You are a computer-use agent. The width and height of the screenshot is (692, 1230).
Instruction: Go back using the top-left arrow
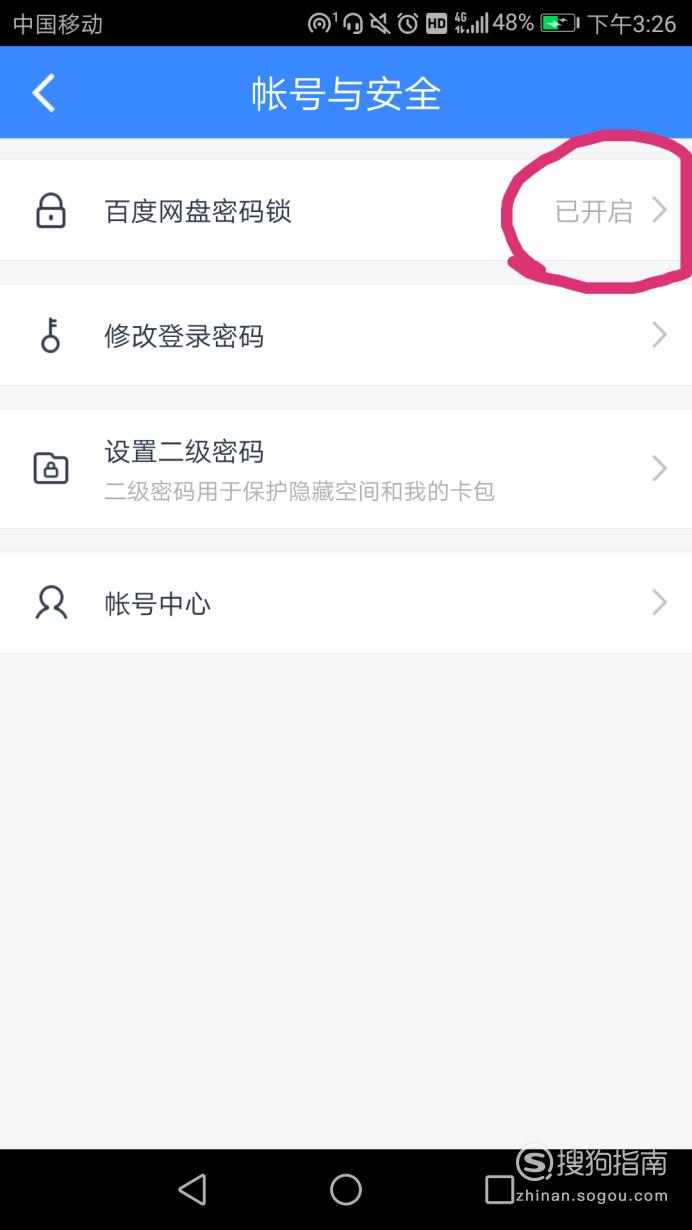pyautogui.click(x=43, y=93)
